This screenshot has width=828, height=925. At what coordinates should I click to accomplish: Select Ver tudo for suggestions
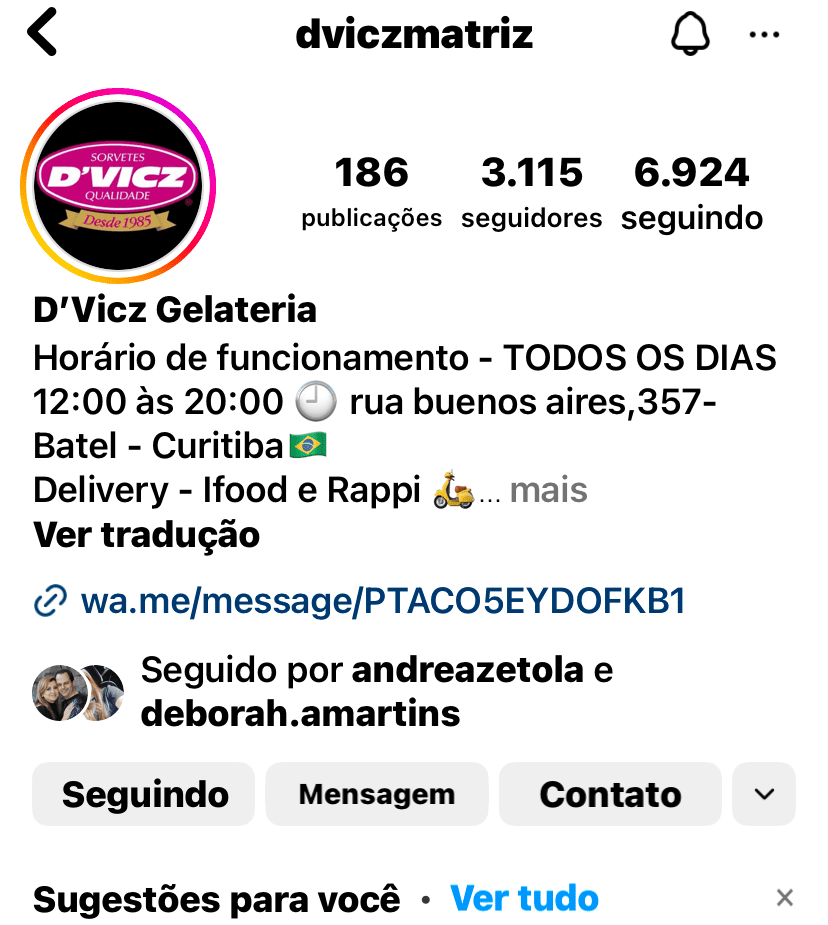click(524, 898)
